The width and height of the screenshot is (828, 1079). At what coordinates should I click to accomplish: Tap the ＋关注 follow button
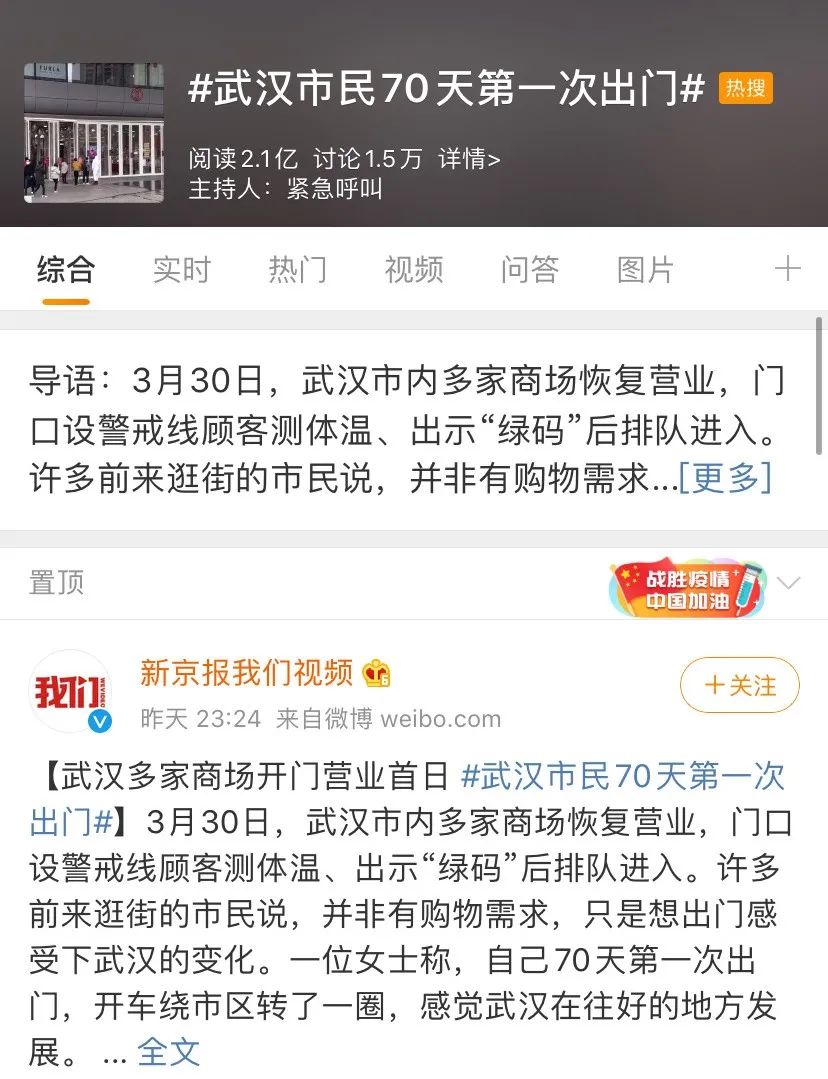[739, 686]
